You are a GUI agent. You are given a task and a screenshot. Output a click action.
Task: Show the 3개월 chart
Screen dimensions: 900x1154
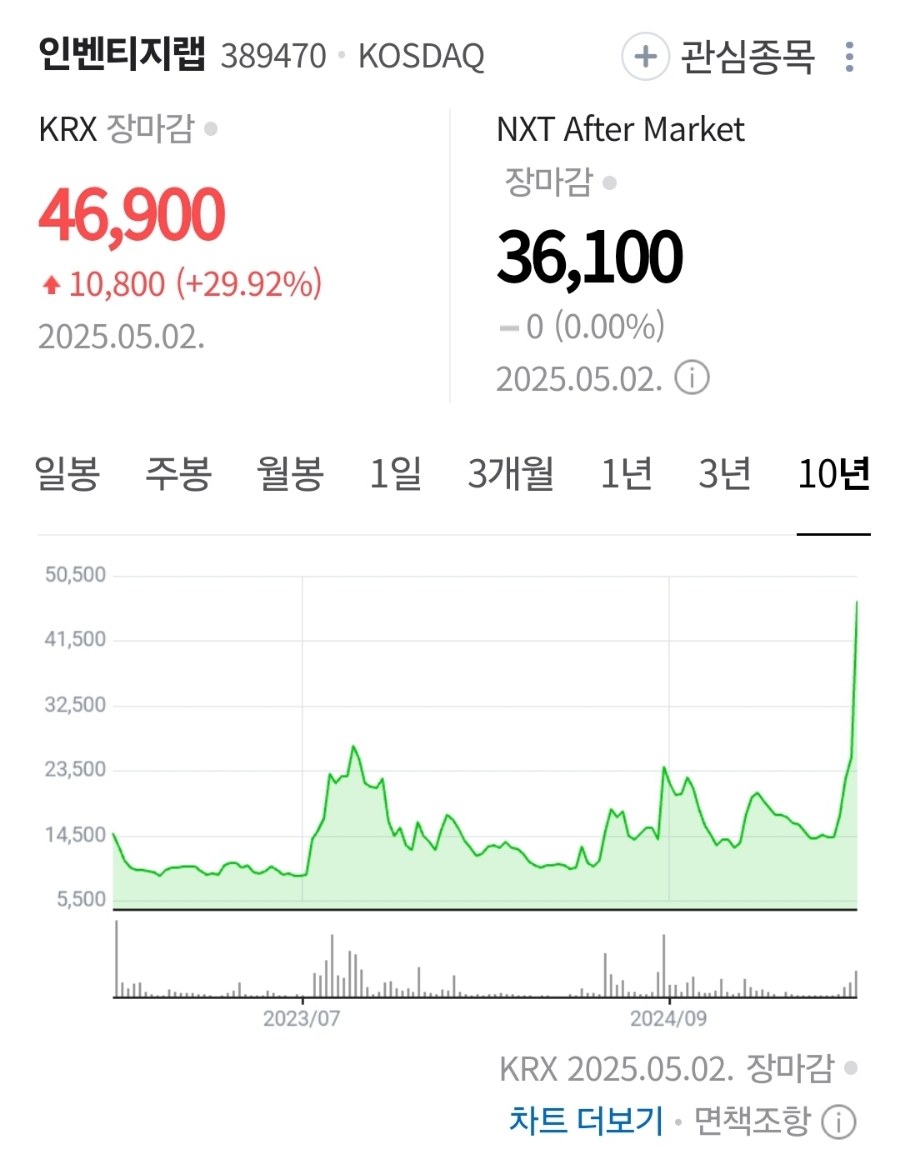[511, 473]
